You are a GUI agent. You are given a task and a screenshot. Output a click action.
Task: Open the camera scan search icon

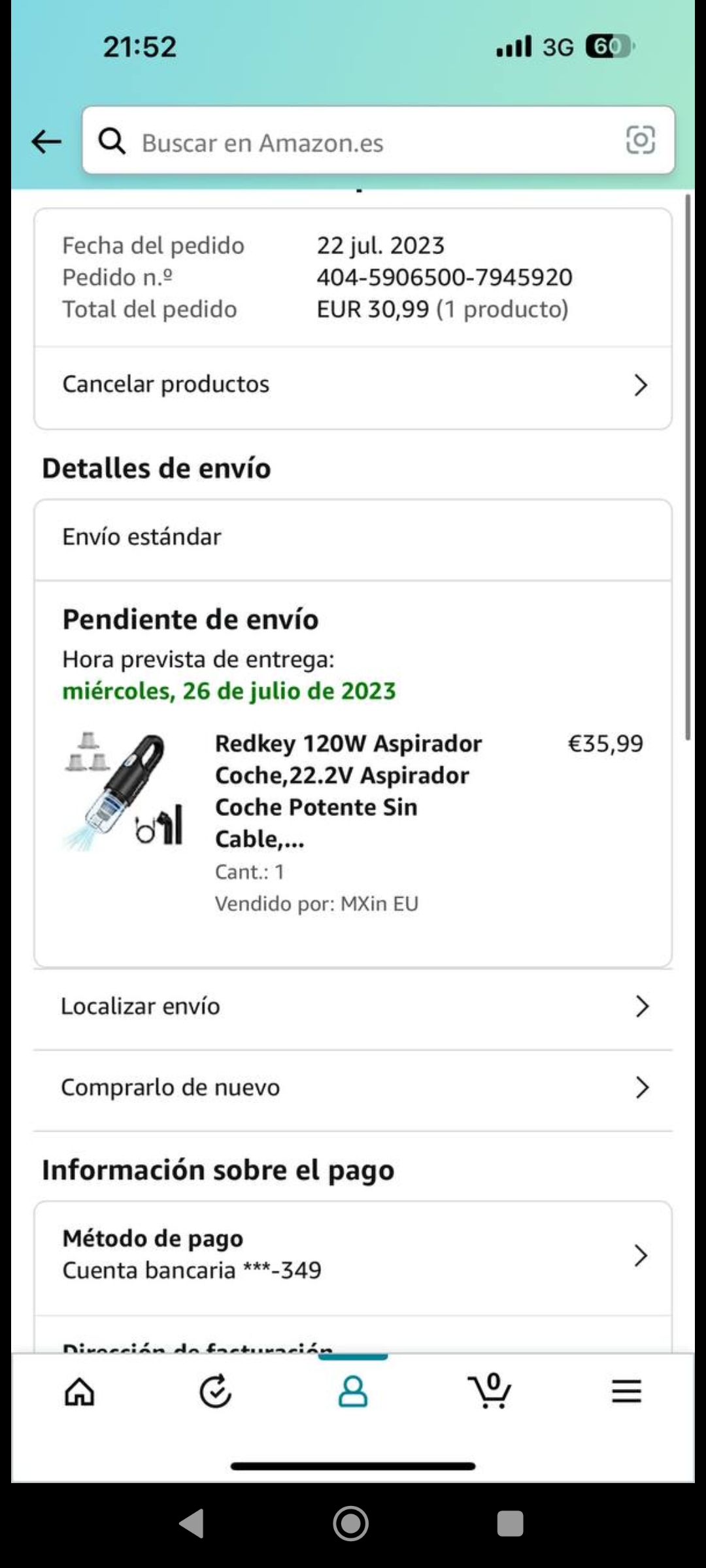pos(640,140)
